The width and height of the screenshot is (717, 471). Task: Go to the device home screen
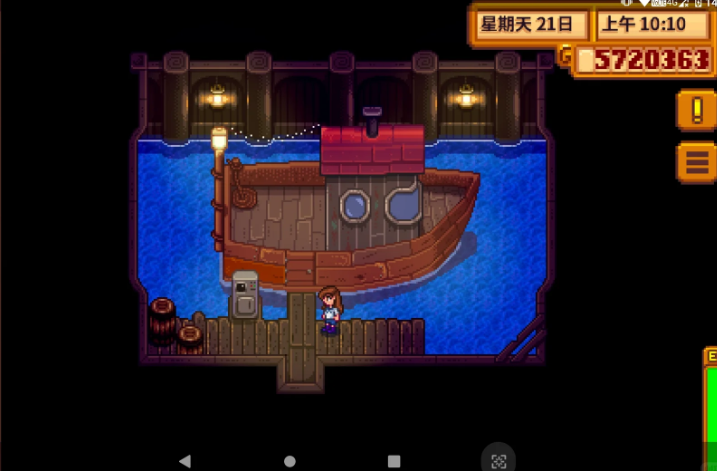point(290,461)
